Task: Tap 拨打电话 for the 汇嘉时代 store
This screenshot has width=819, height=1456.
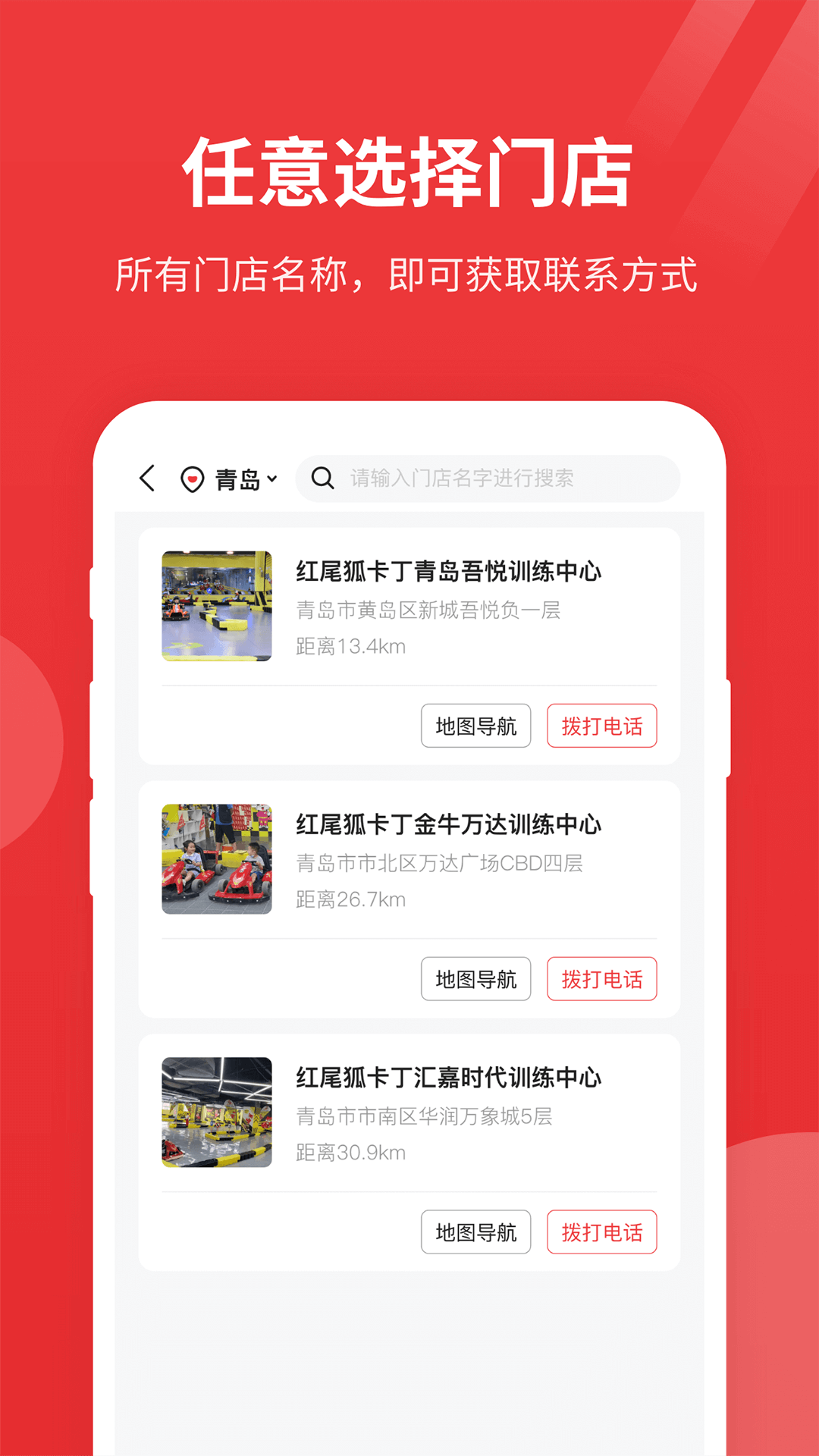Action: tap(601, 1232)
